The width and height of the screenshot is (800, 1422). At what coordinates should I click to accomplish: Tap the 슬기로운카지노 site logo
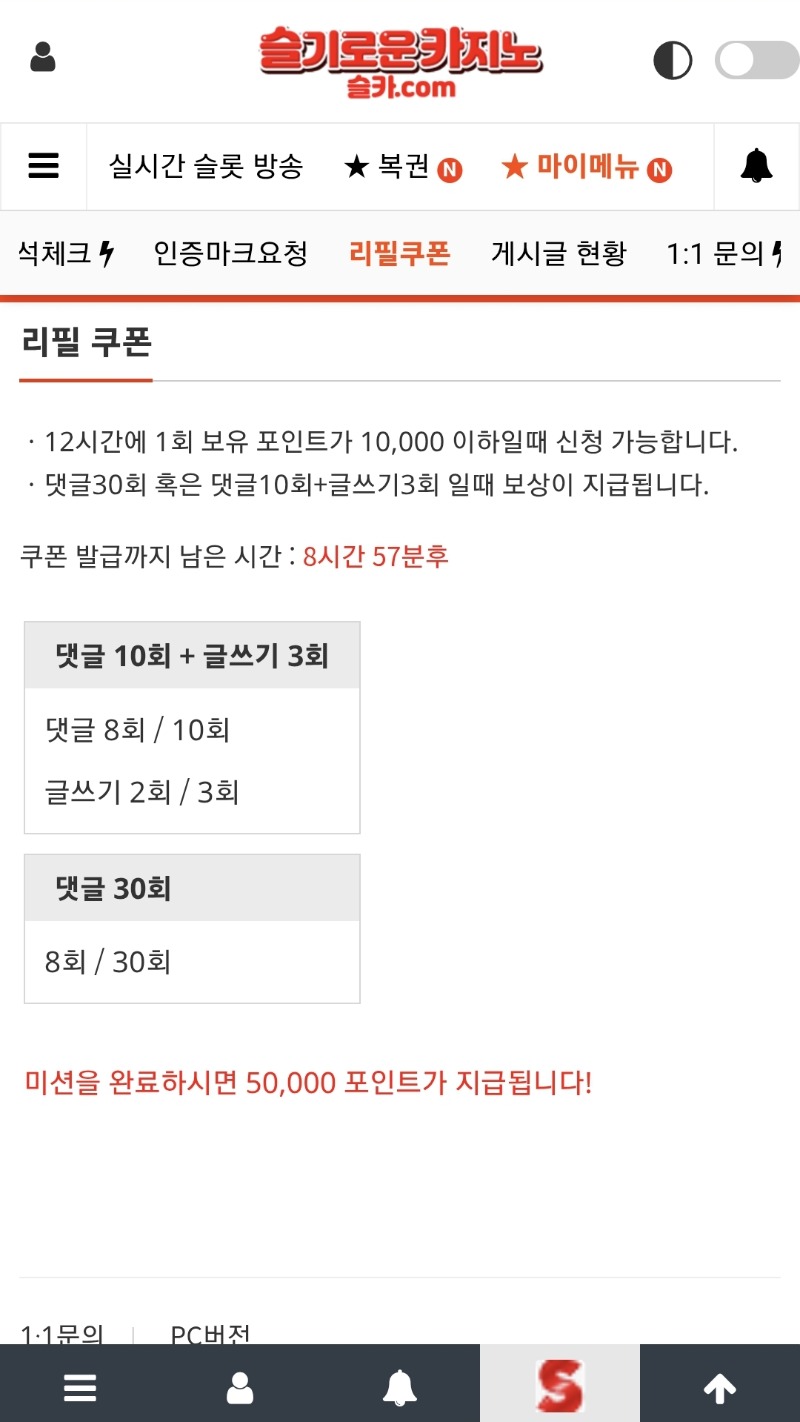coord(400,60)
